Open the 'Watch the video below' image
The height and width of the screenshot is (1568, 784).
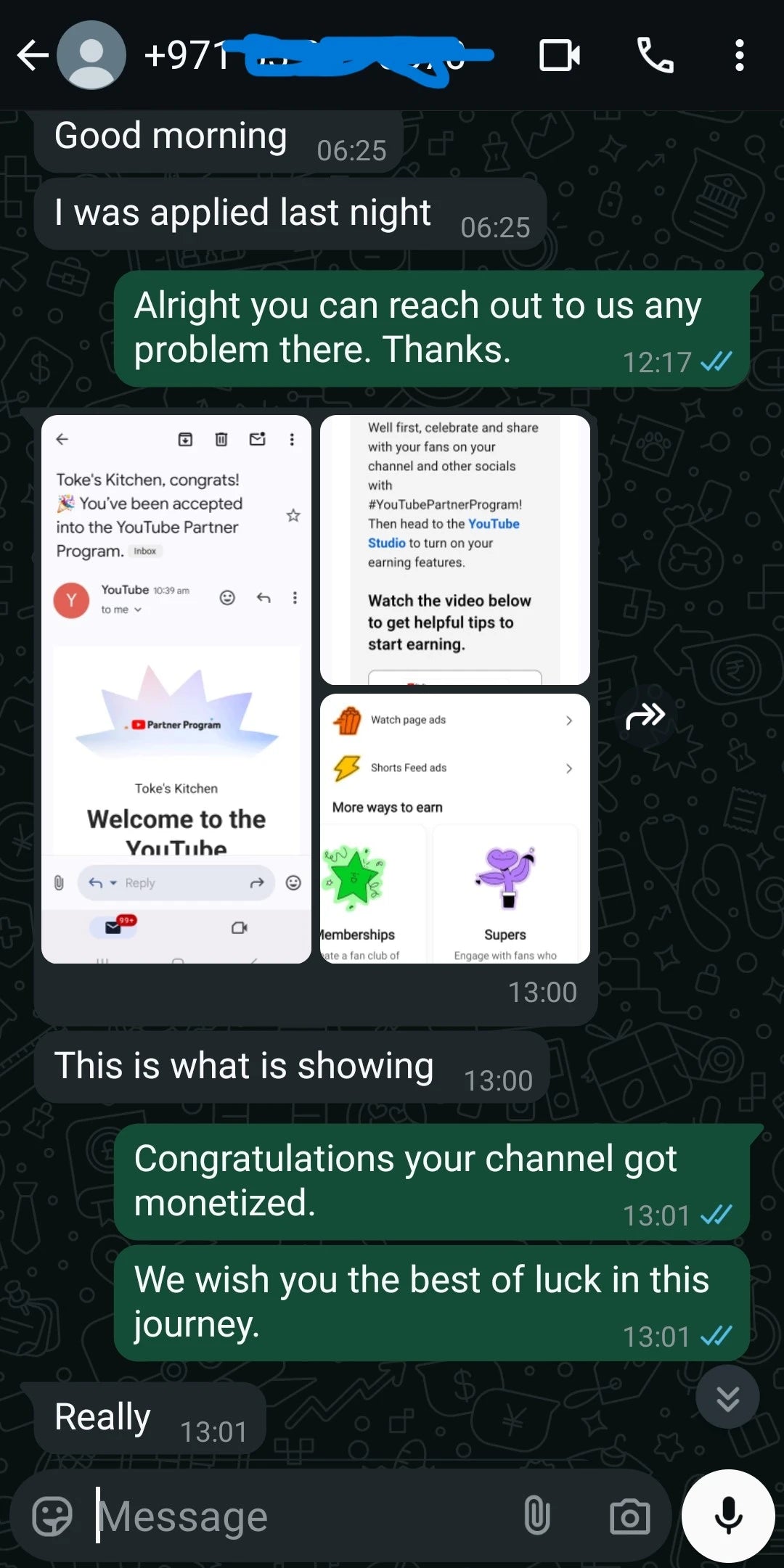pyautogui.click(x=455, y=550)
